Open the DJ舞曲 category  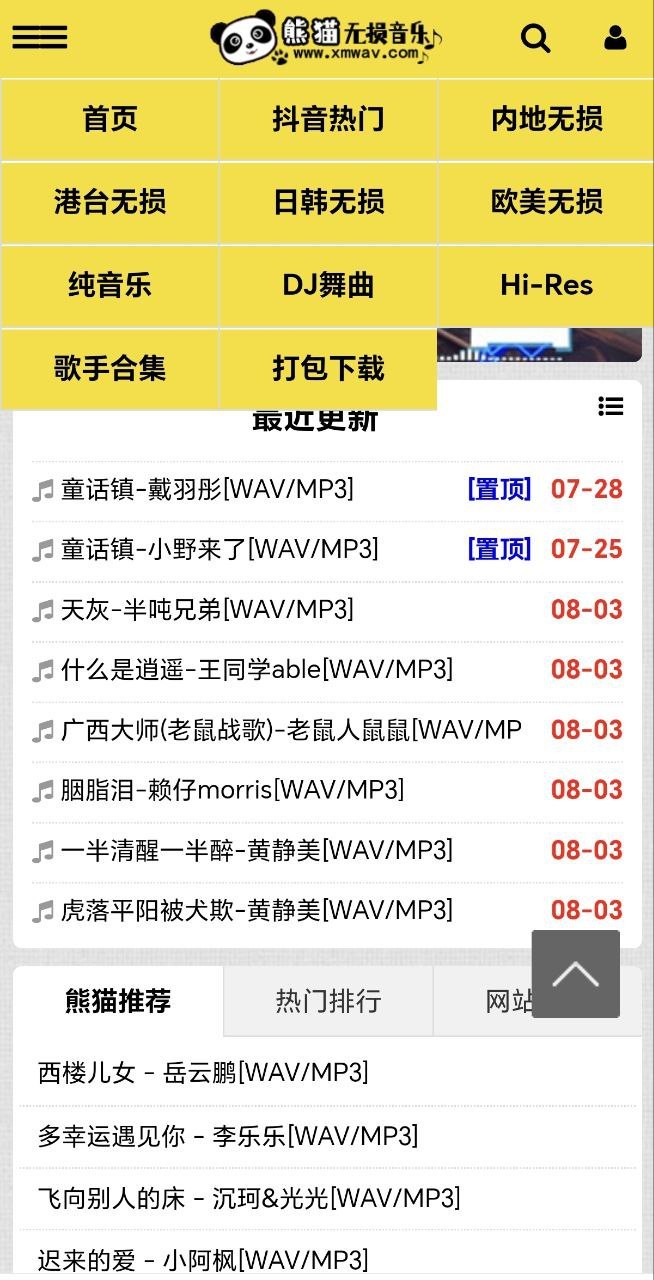[x=328, y=286]
